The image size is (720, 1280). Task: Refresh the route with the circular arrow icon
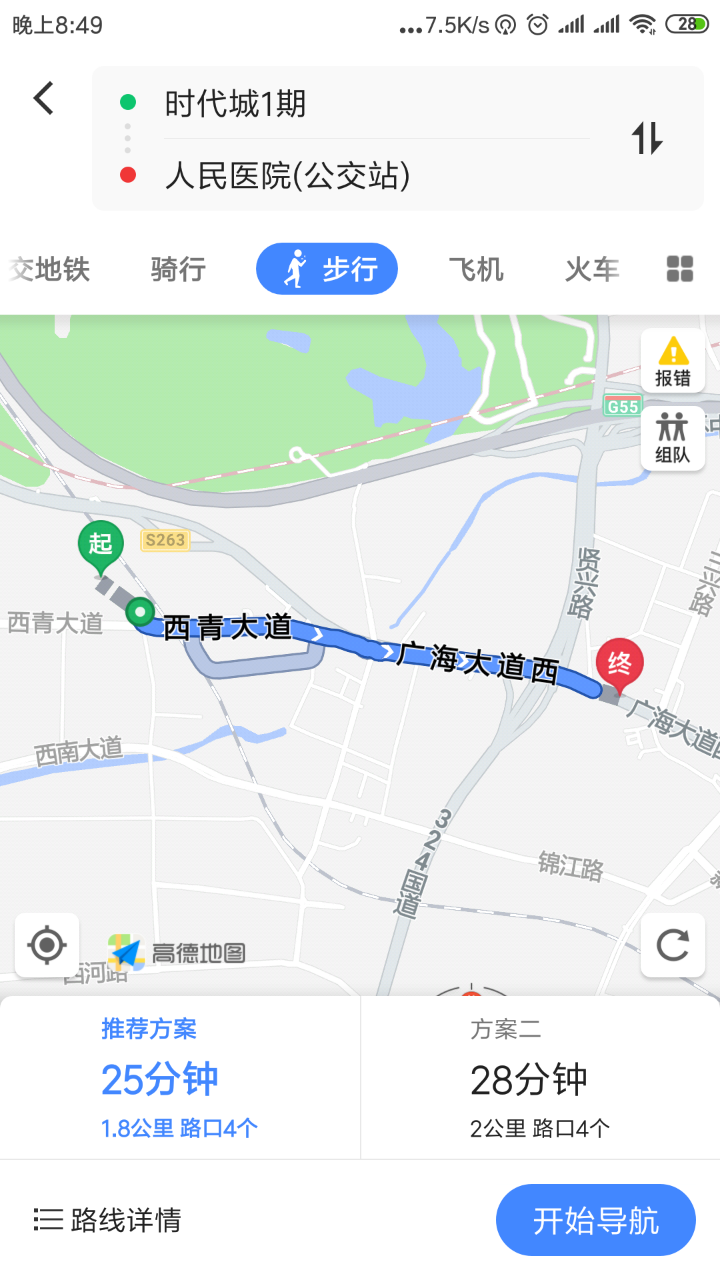coord(672,946)
